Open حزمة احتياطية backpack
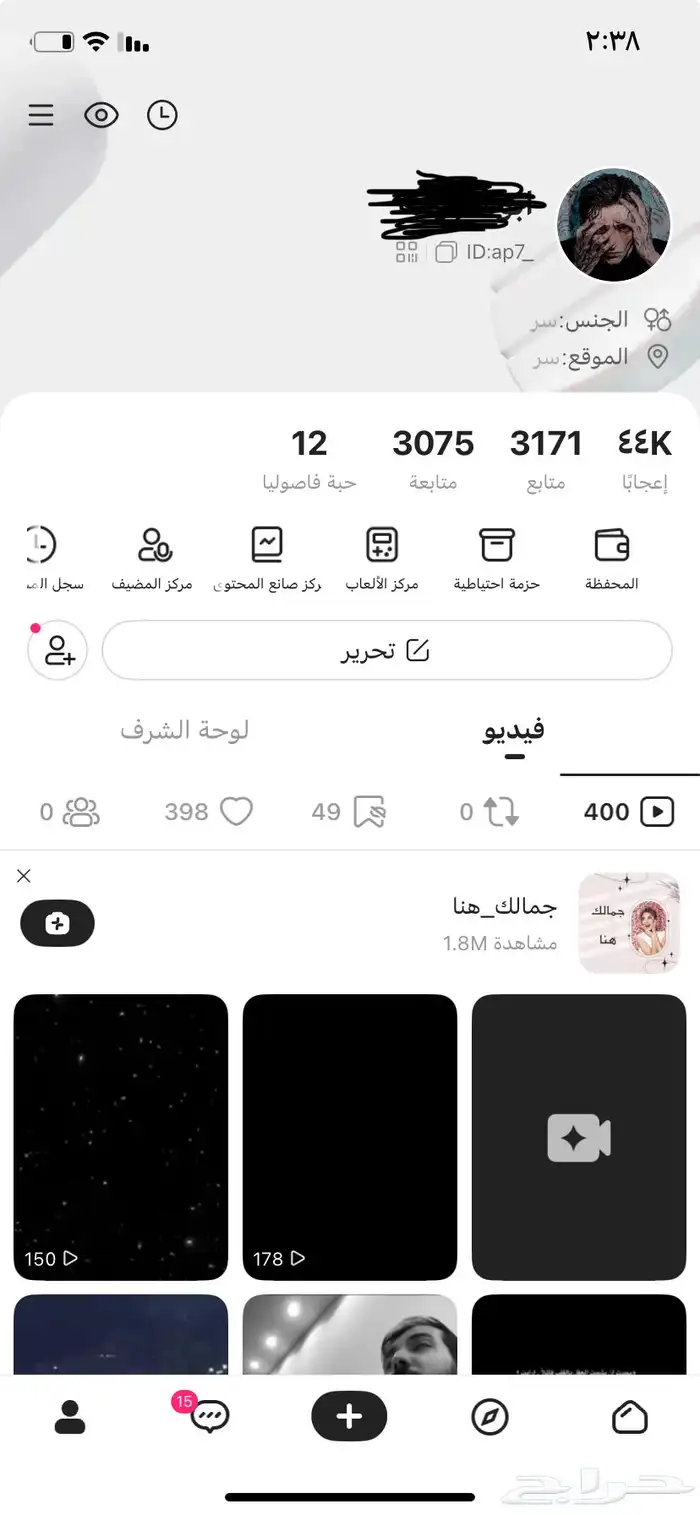700x1515 pixels. click(497, 557)
